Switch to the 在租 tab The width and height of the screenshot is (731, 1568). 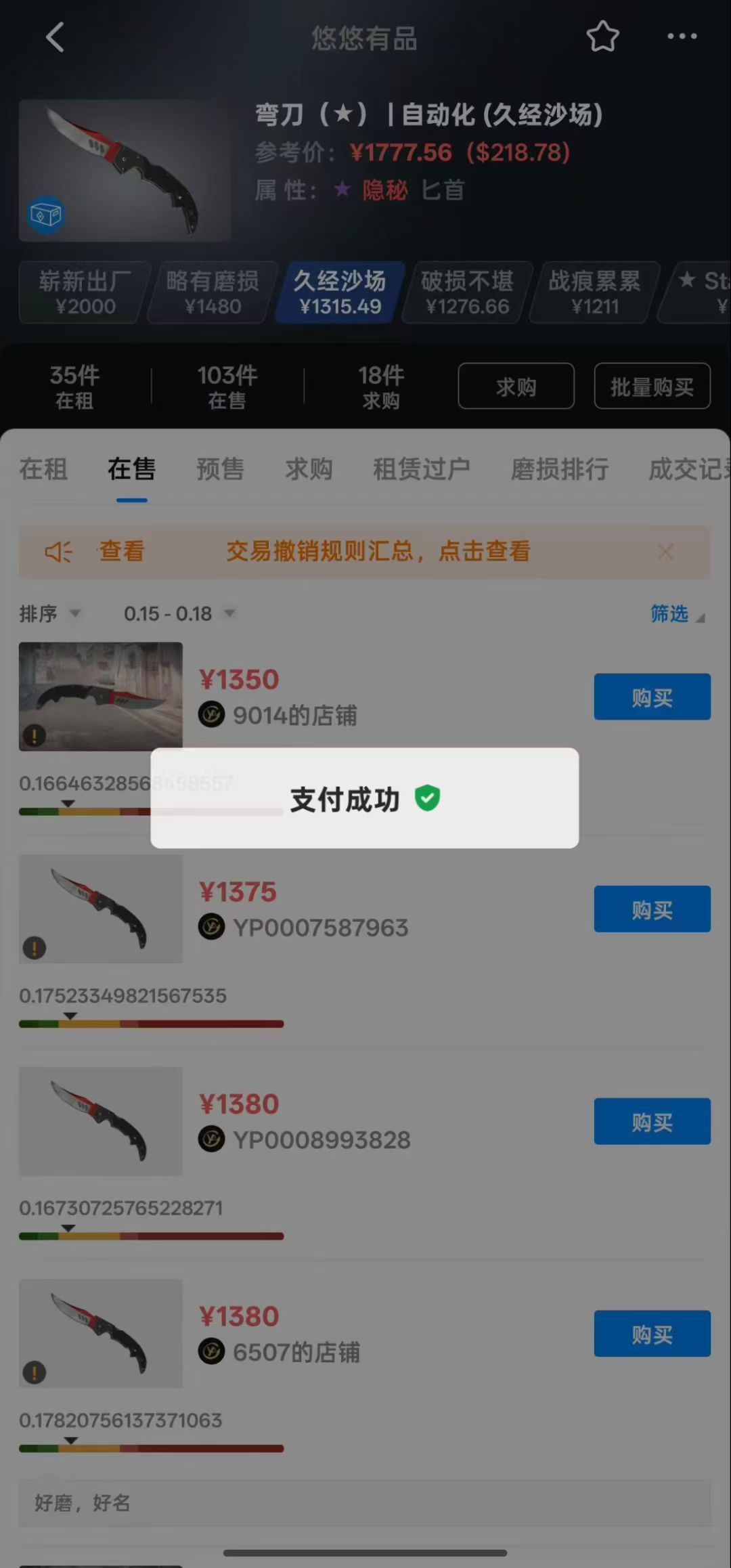tap(43, 469)
